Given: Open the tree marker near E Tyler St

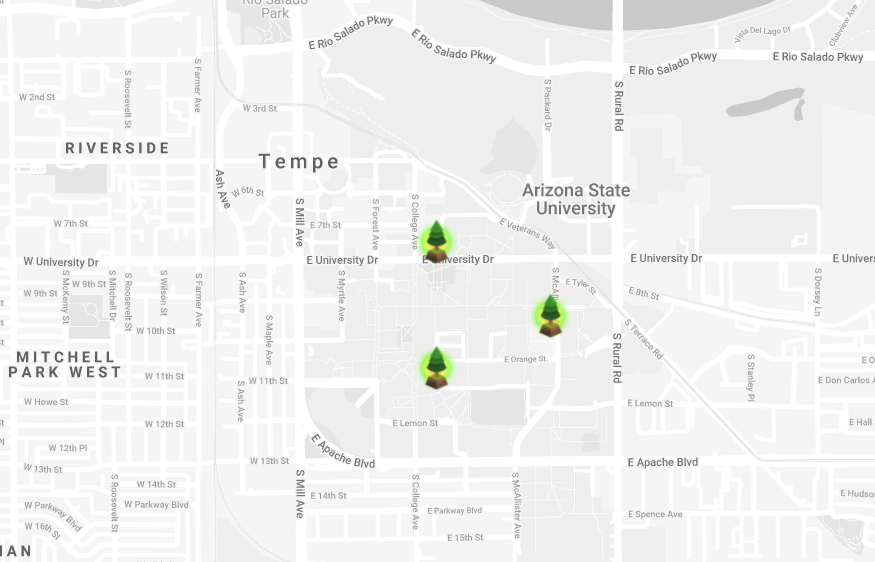Looking at the screenshot, I should [550, 316].
